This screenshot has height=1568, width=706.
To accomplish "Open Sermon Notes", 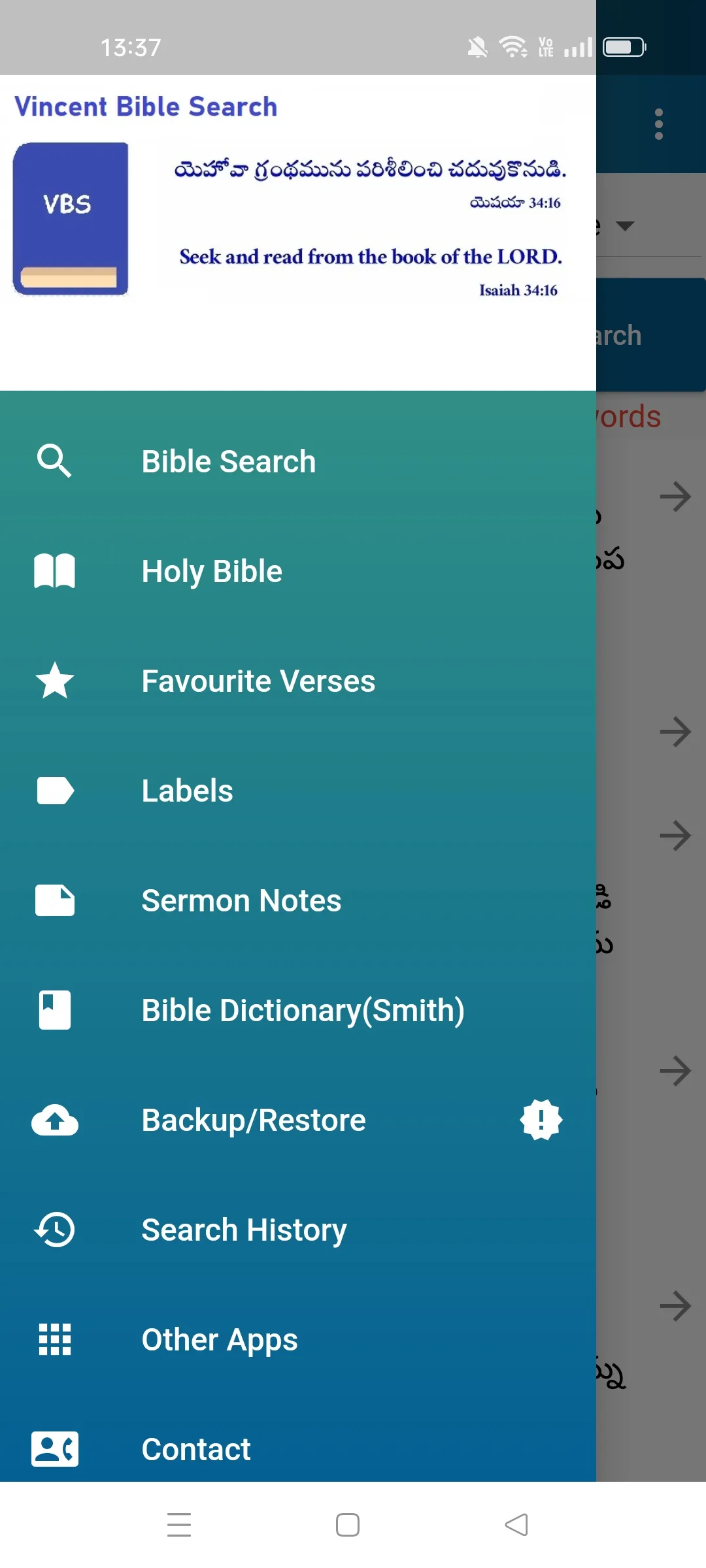I will pyautogui.click(x=241, y=900).
